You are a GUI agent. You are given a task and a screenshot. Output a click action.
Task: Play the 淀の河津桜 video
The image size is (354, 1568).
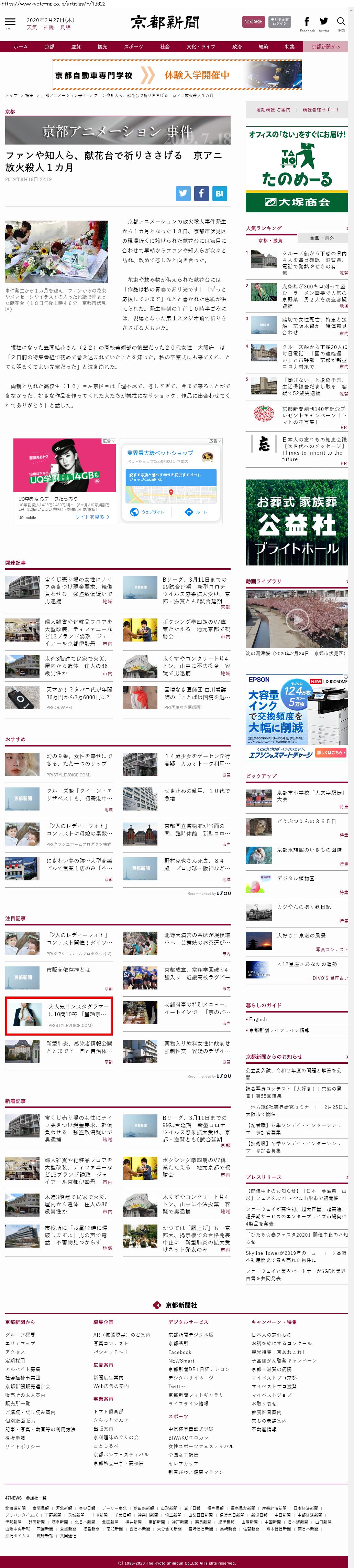297,619
